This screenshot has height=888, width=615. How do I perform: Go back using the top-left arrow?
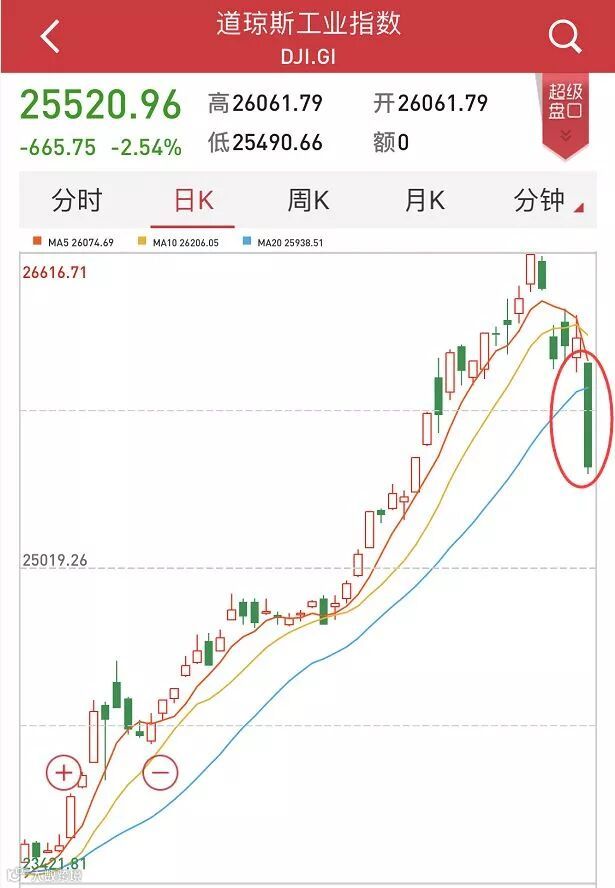50,37
